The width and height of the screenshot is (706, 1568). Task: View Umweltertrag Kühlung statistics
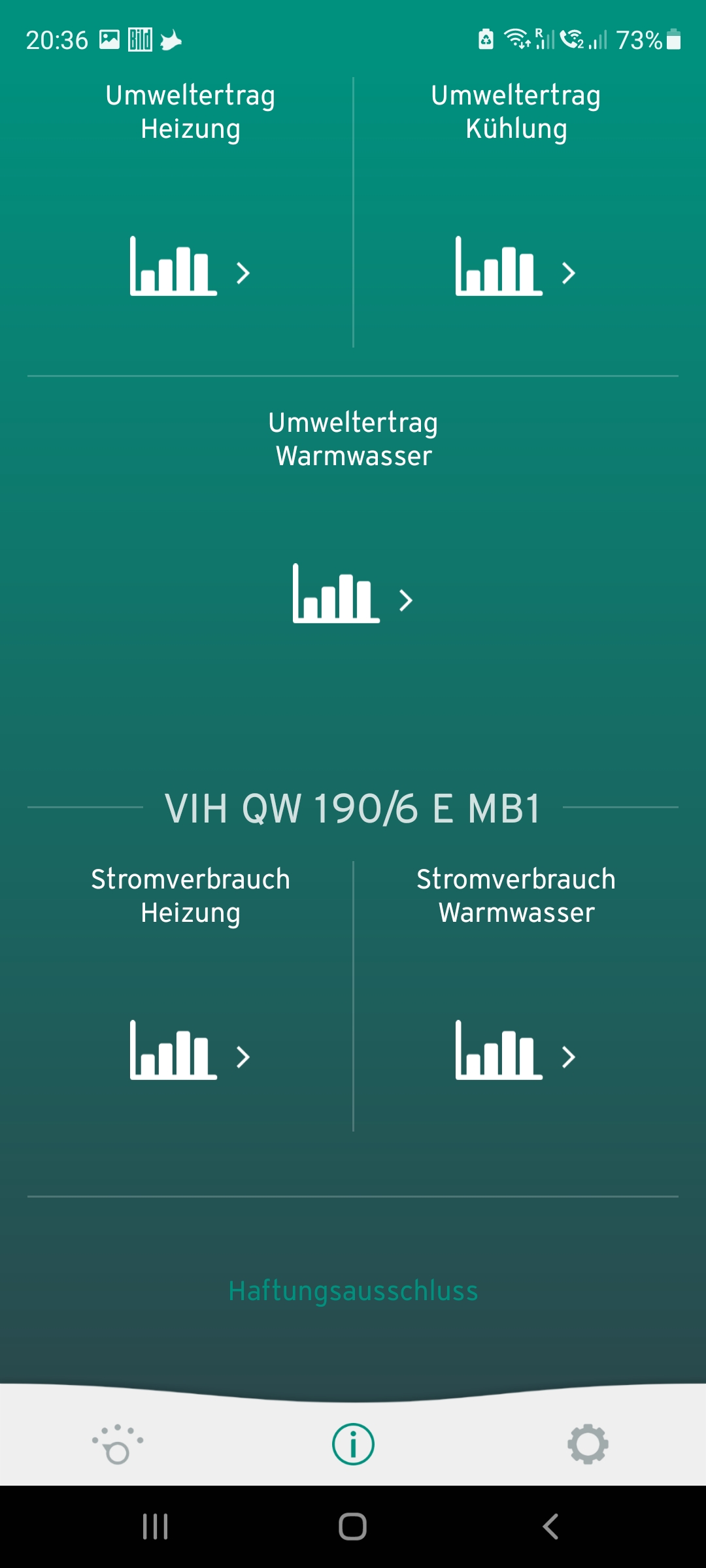516,267
